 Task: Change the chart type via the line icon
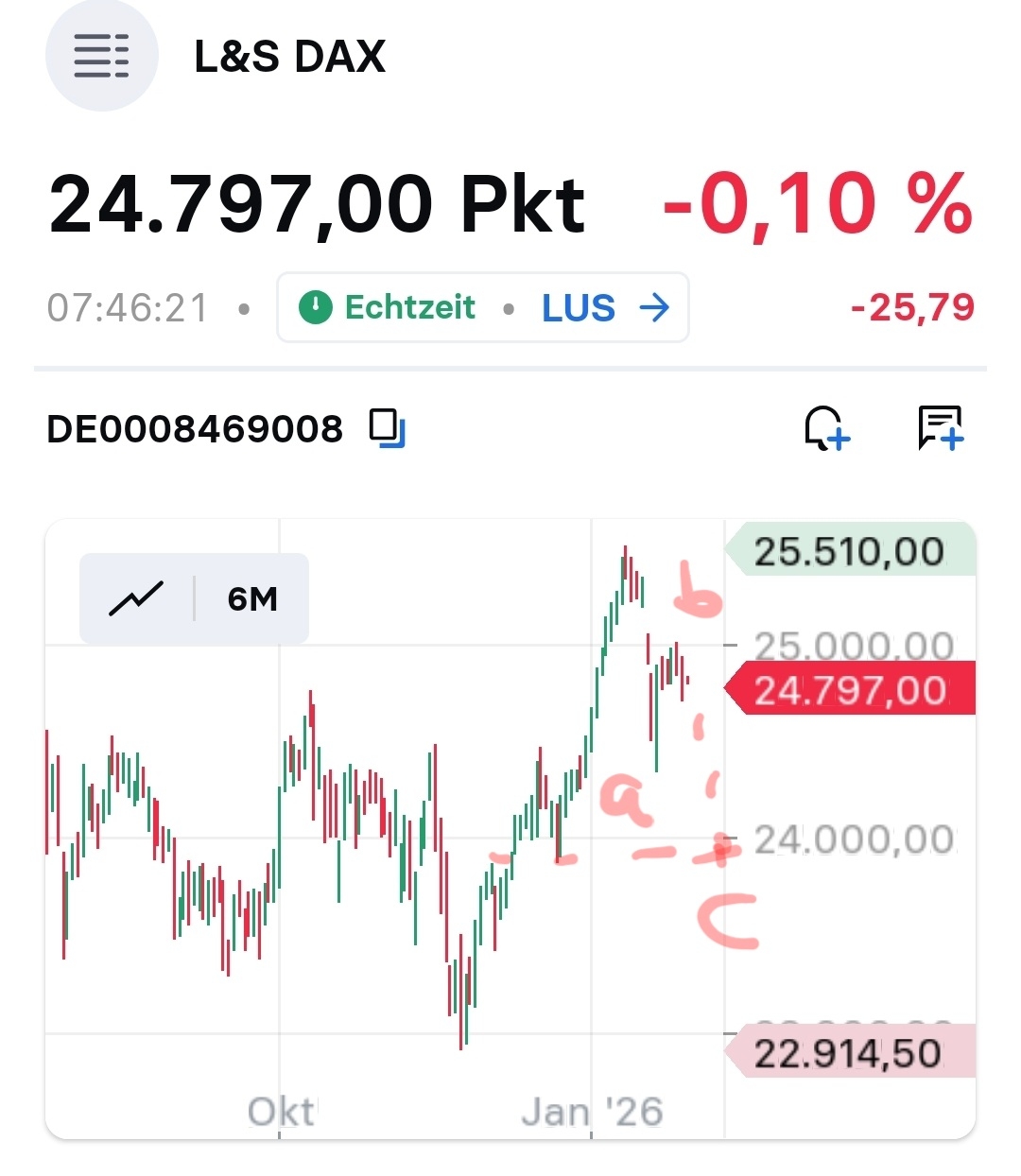(136, 598)
